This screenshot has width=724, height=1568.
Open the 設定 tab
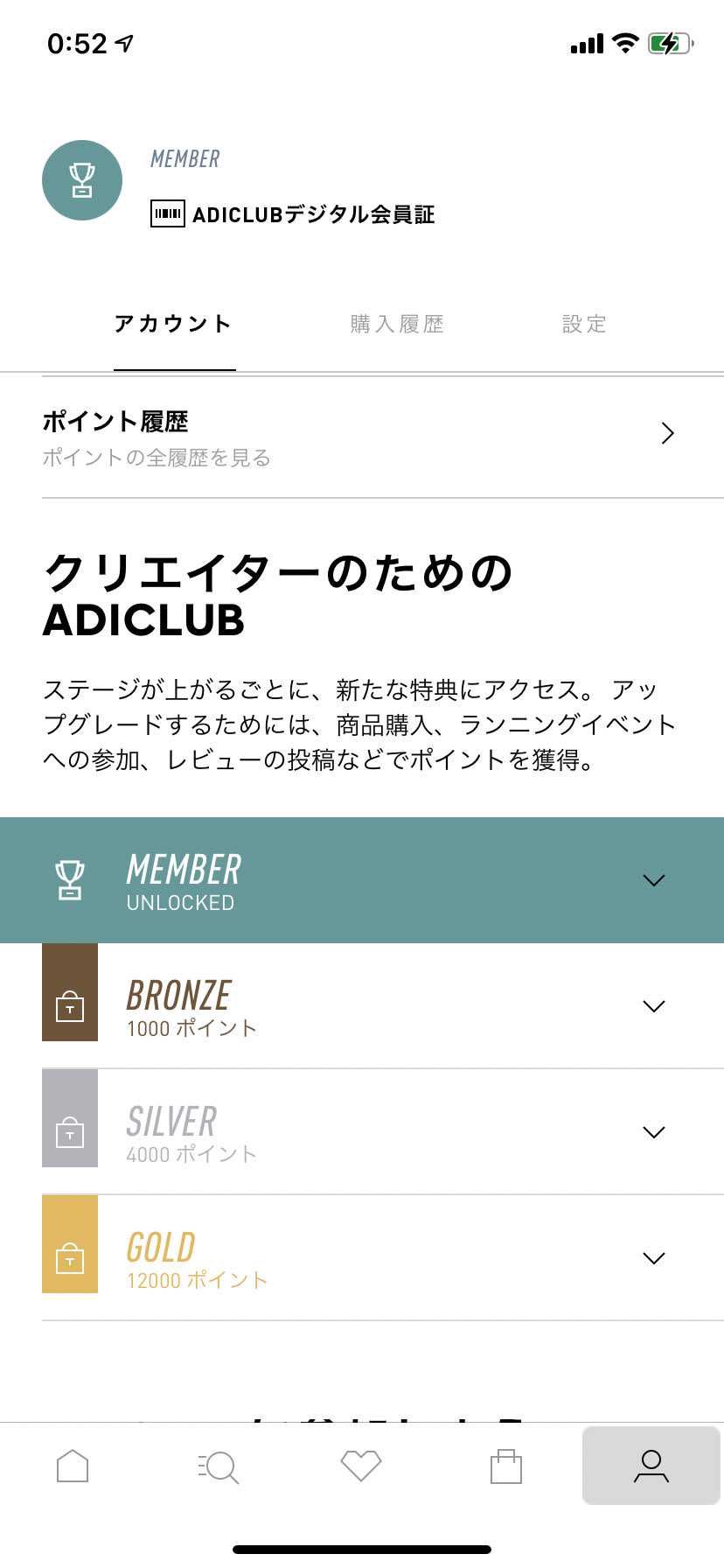click(584, 324)
